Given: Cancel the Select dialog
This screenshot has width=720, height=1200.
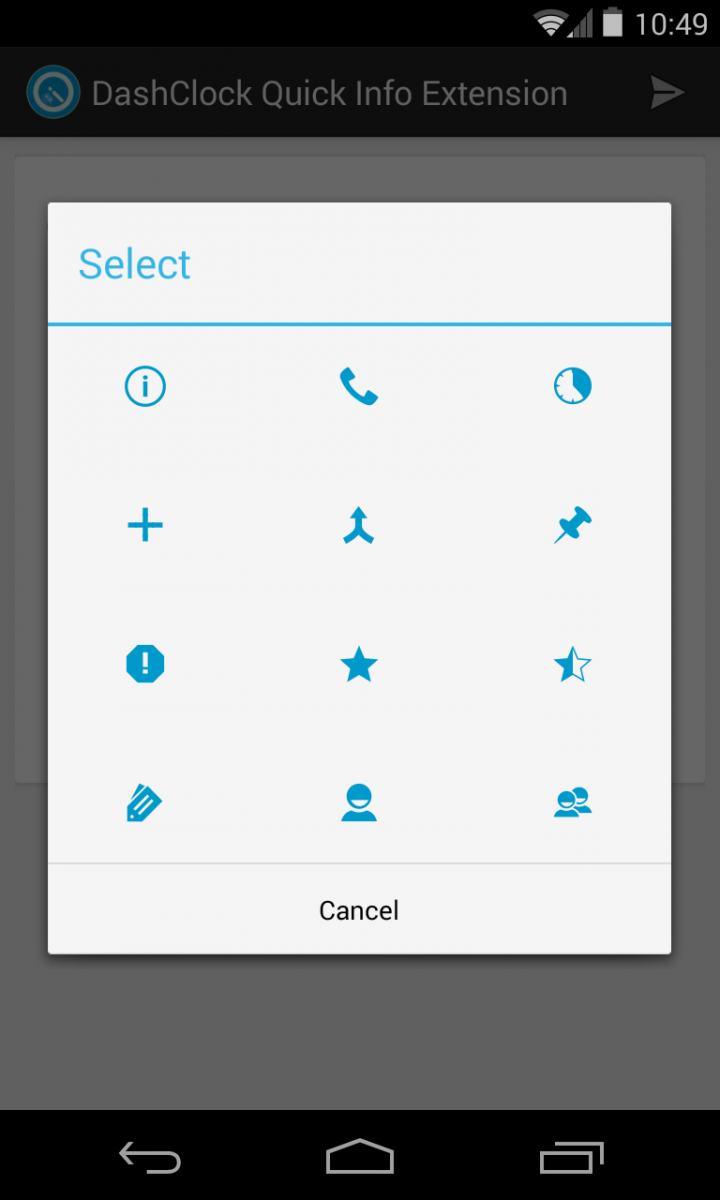Looking at the screenshot, I should tap(359, 909).
